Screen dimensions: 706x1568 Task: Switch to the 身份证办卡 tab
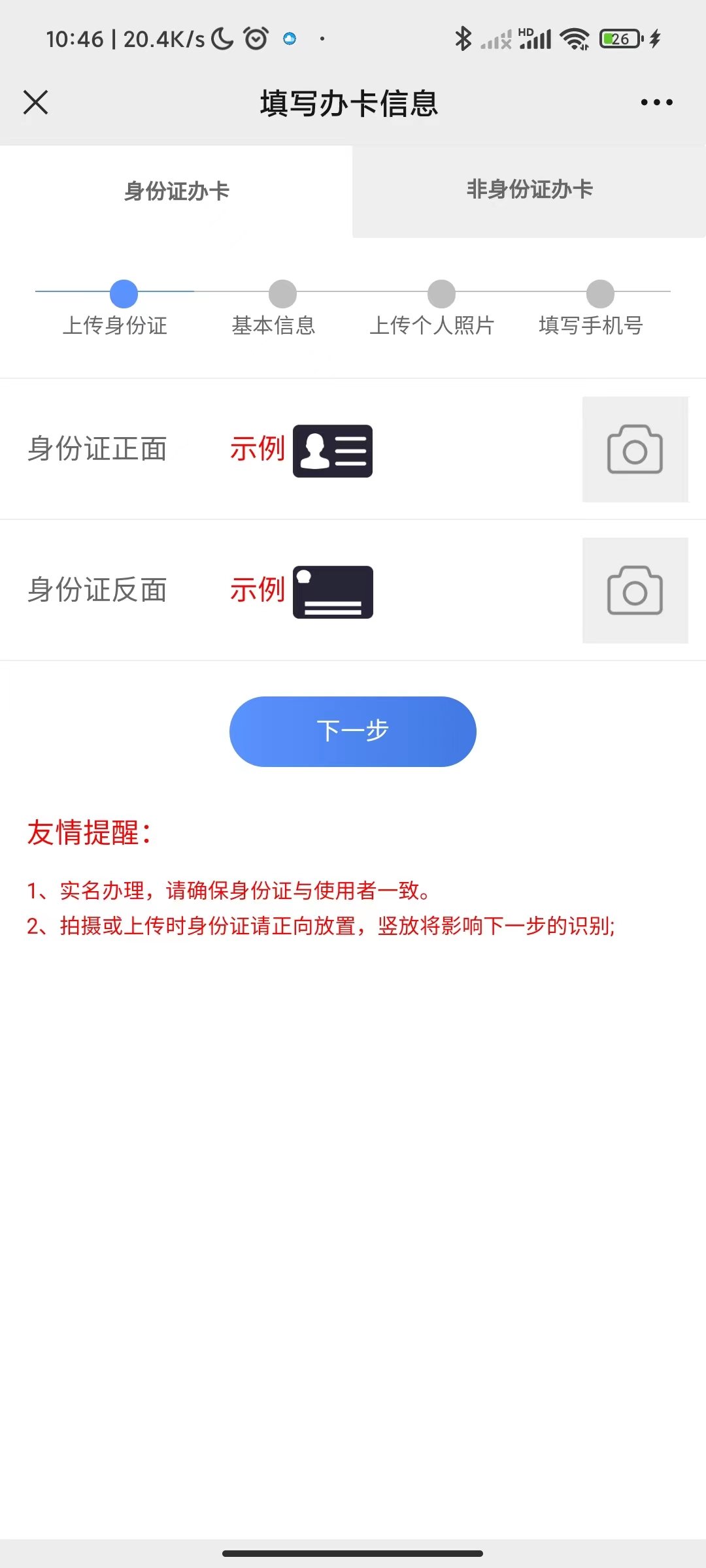[x=176, y=191]
